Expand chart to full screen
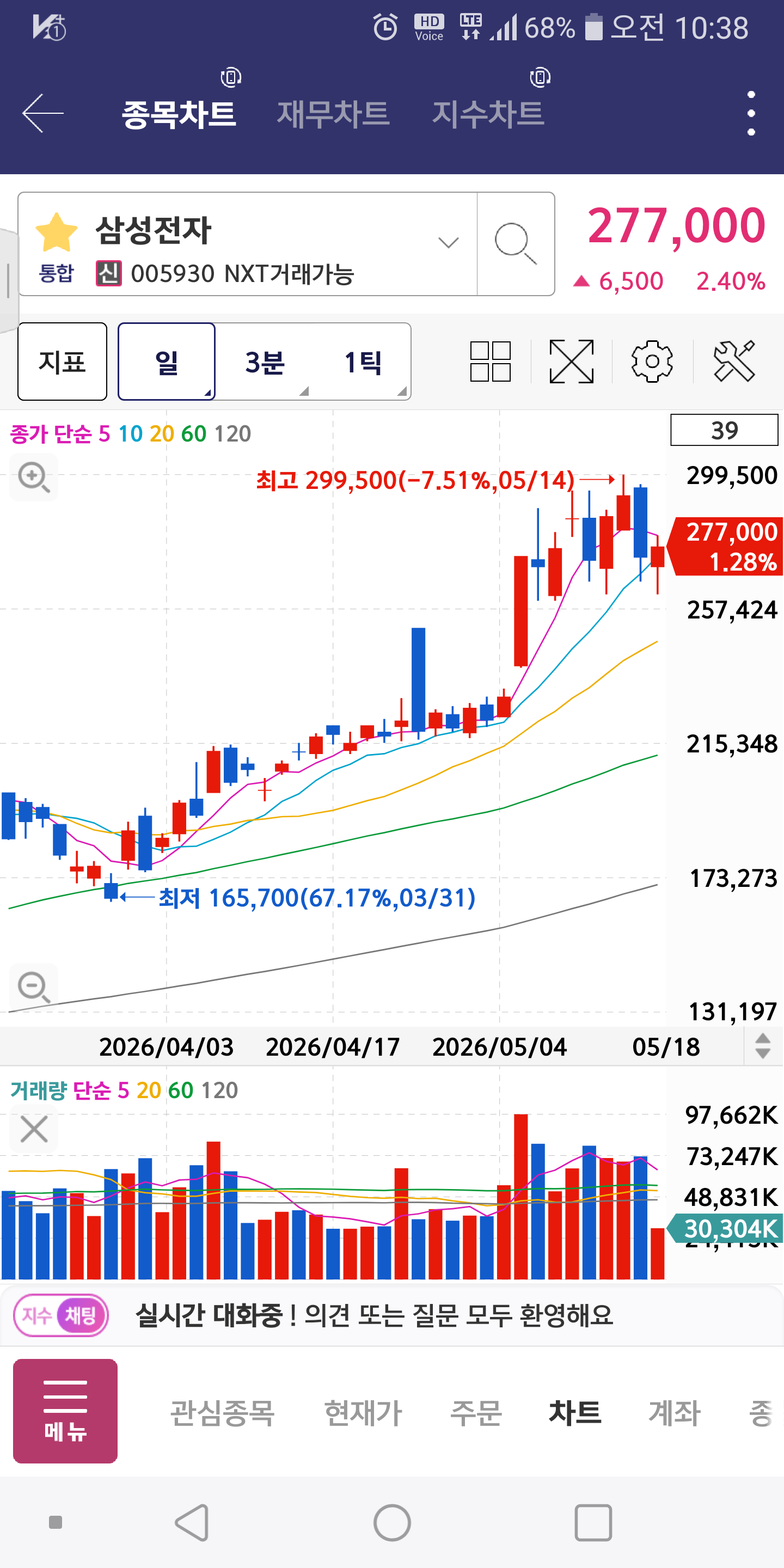784x1568 pixels. [571, 362]
